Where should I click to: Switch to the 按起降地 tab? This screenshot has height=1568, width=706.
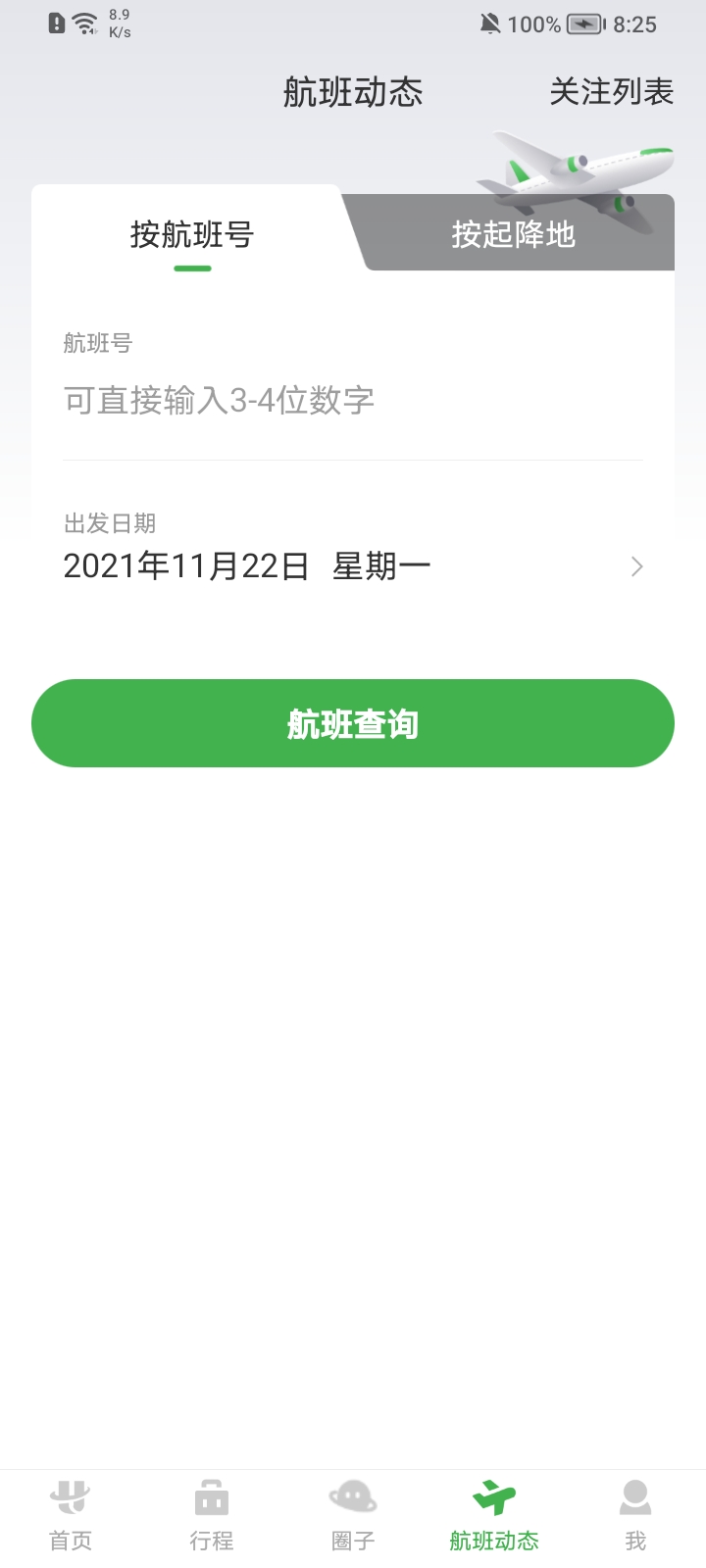(514, 235)
